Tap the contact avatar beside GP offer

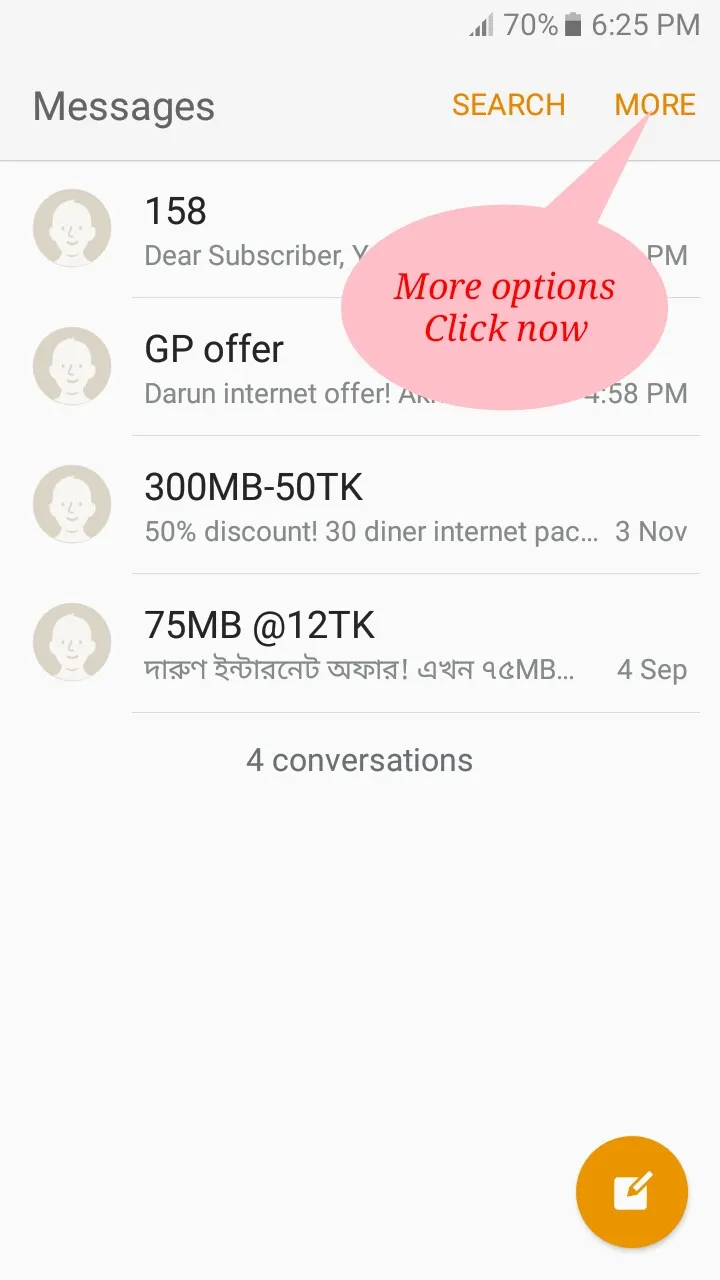(x=72, y=366)
